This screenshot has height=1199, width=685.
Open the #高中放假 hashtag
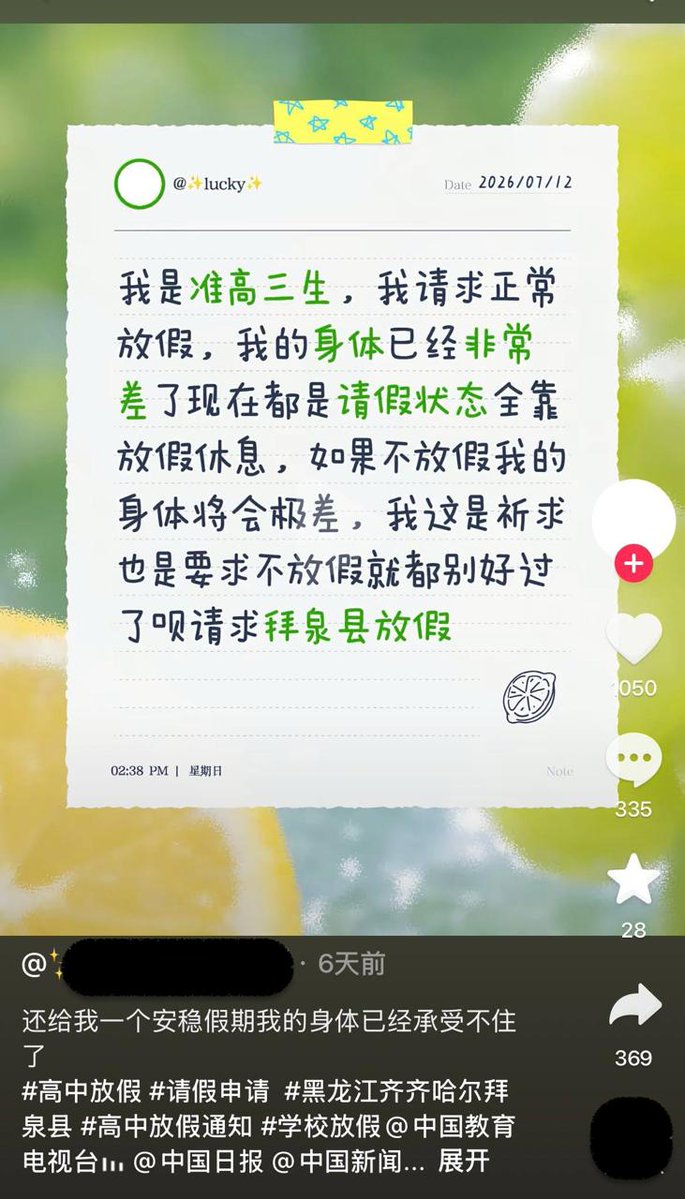tap(81, 1090)
